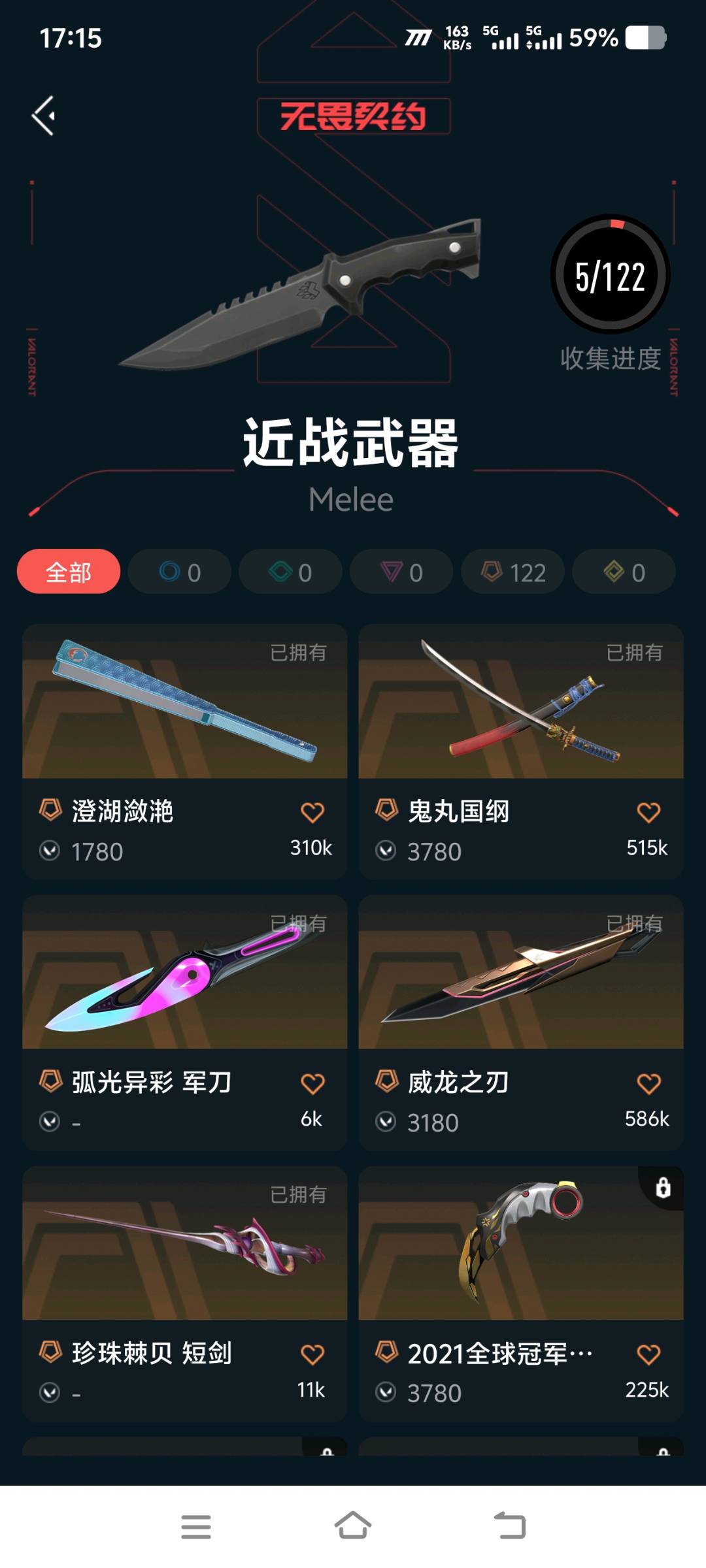Like the 弧光异彩 军刀 skin
Image resolution: width=706 pixels, height=1568 pixels.
pyautogui.click(x=312, y=1083)
